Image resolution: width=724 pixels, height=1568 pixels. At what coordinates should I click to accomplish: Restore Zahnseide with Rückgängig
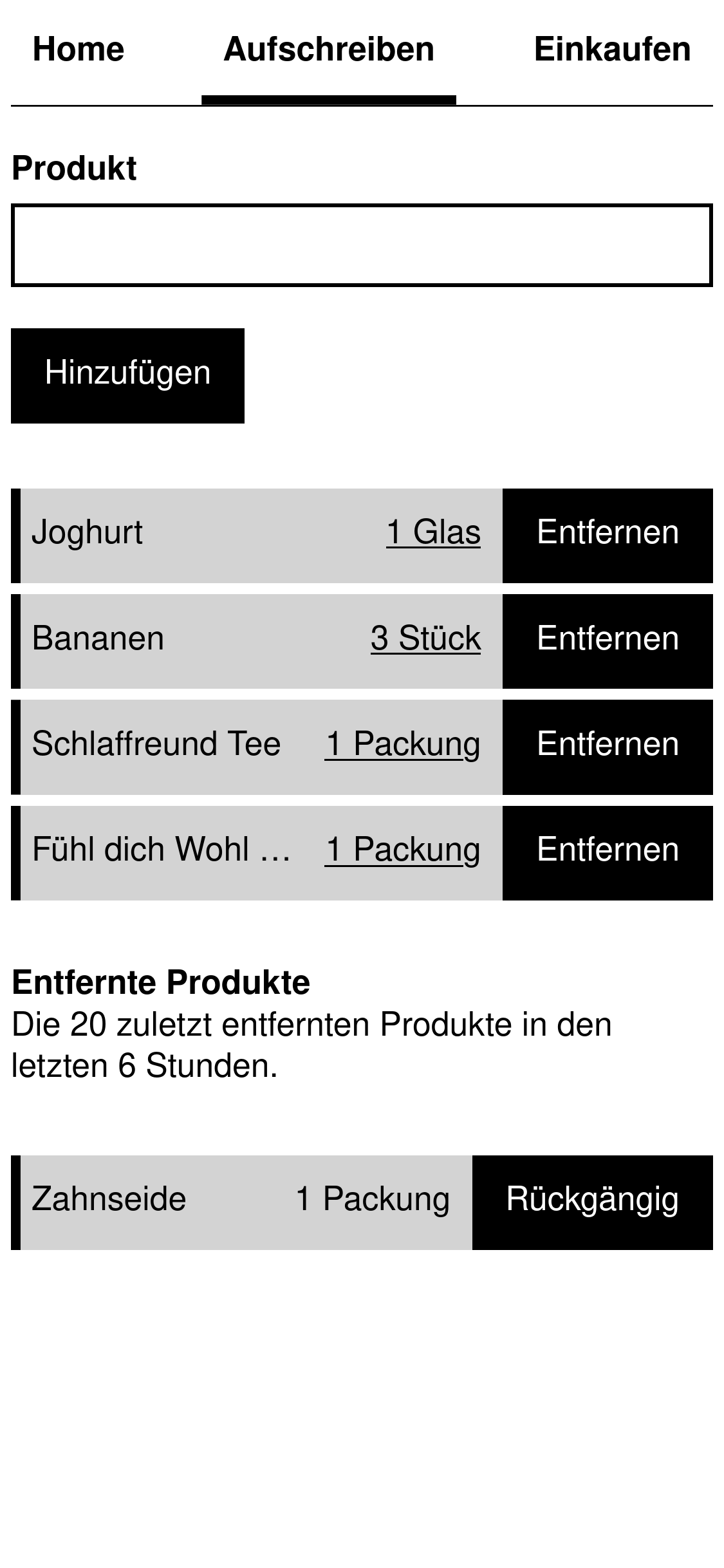pos(592,1202)
